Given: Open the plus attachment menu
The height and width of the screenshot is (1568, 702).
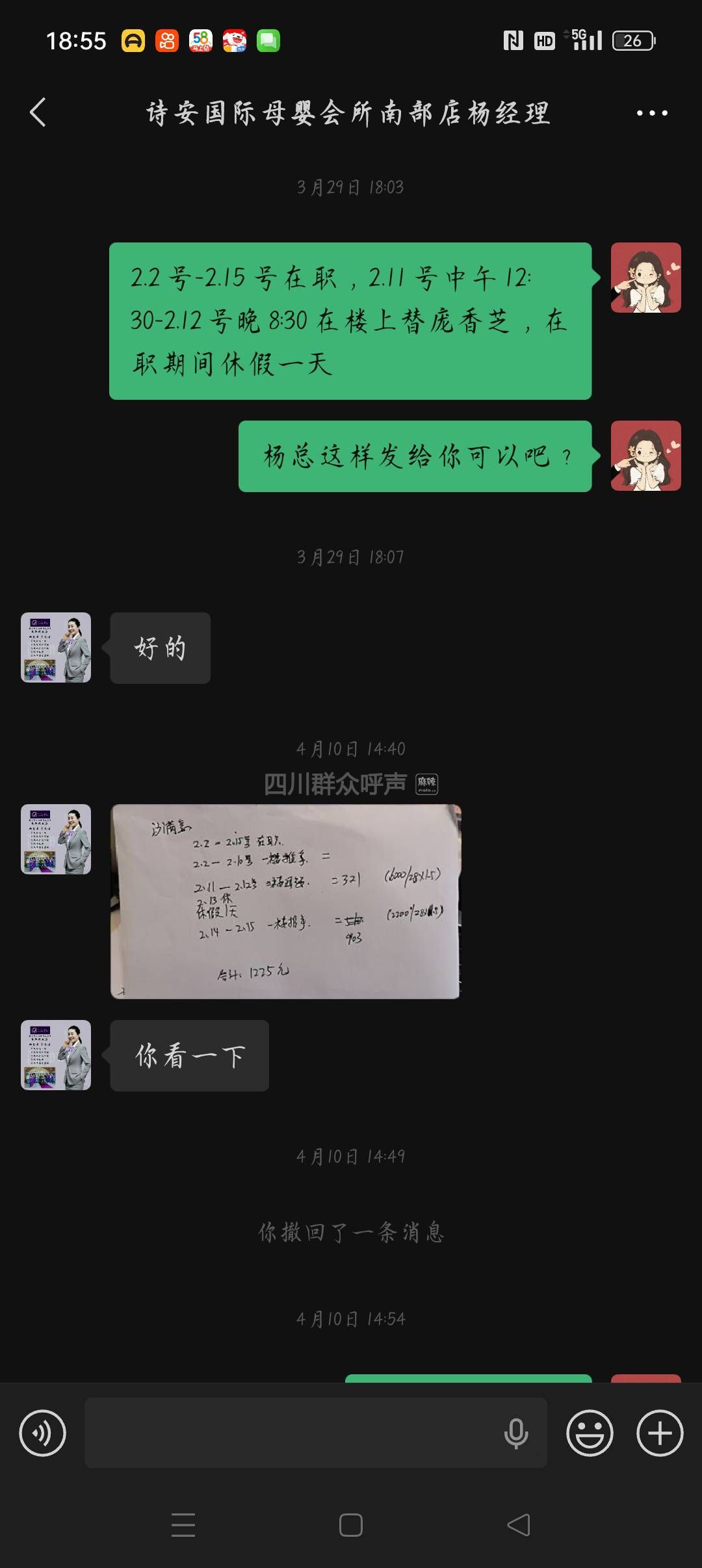Looking at the screenshot, I should [x=660, y=1433].
